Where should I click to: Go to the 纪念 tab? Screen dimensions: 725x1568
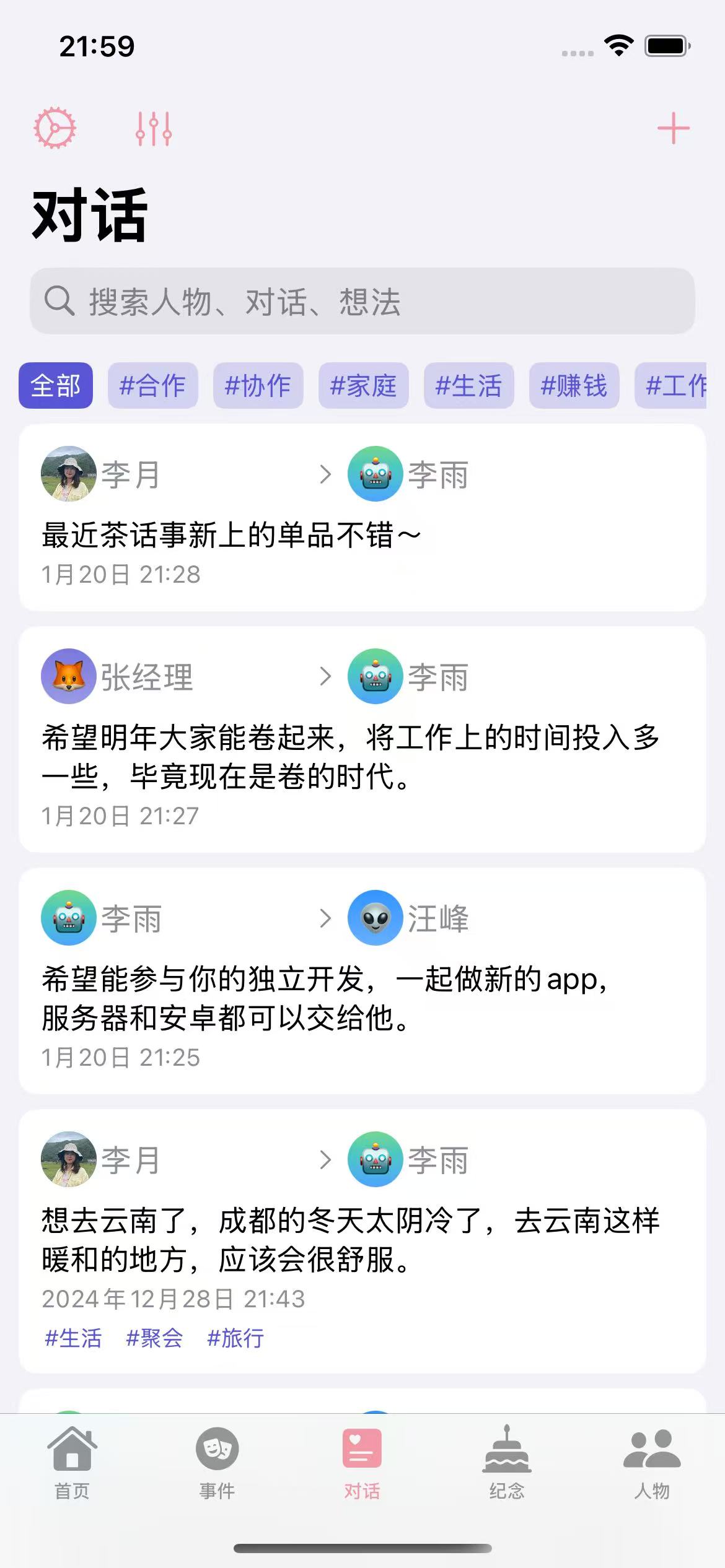507,1463
